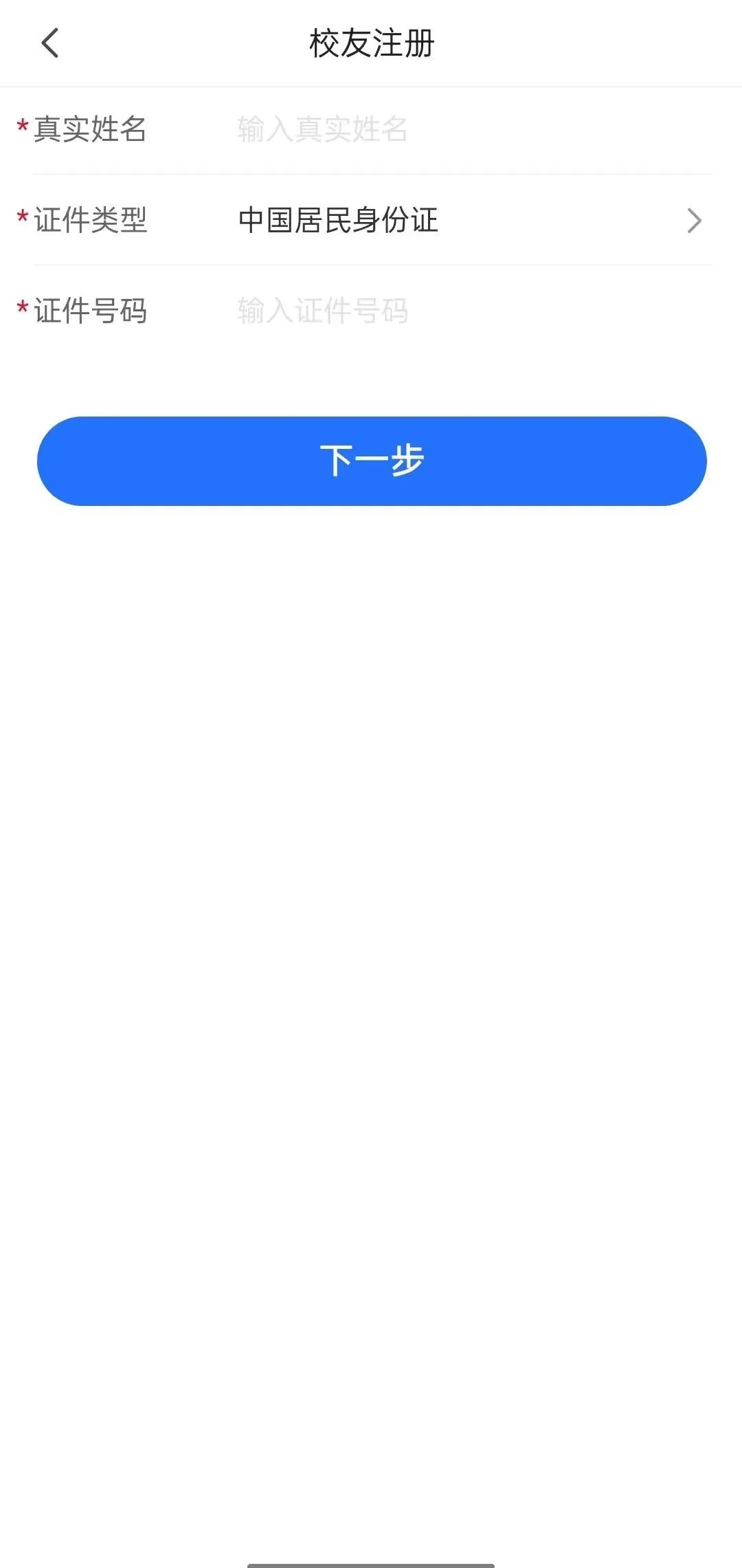The width and height of the screenshot is (742, 1568).
Task: Tap the 真实姓名 input field
Action: [467, 129]
